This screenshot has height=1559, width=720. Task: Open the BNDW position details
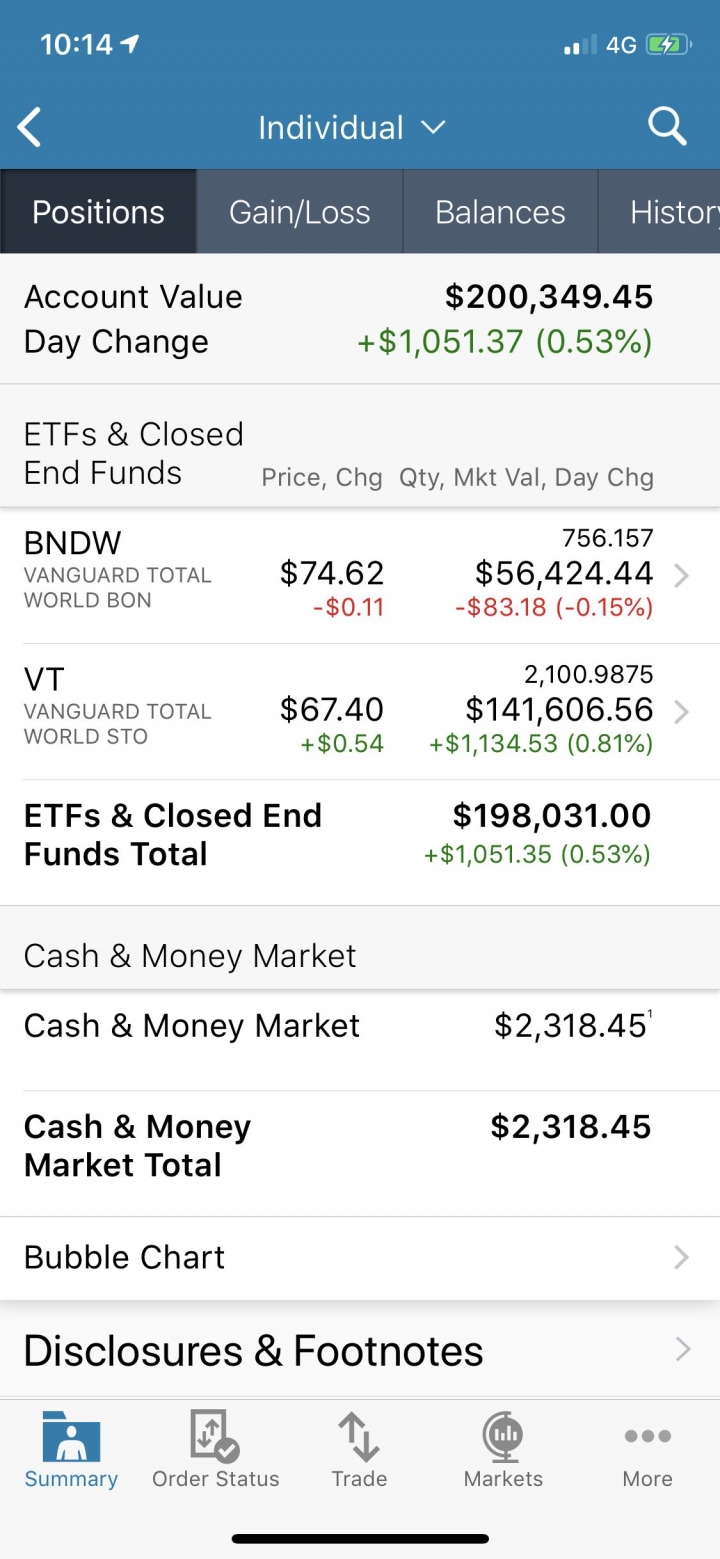tap(360, 575)
